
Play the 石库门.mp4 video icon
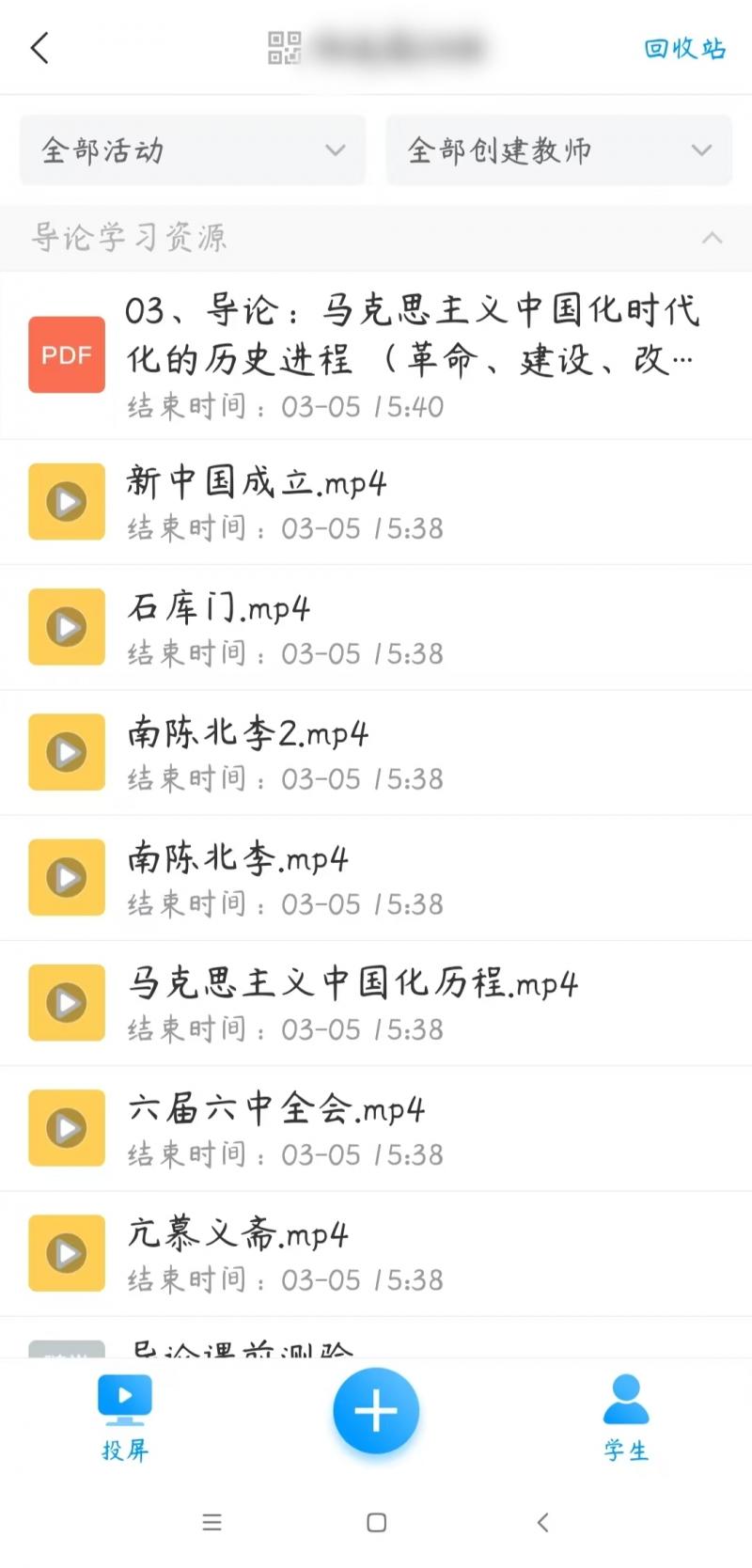pos(67,627)
